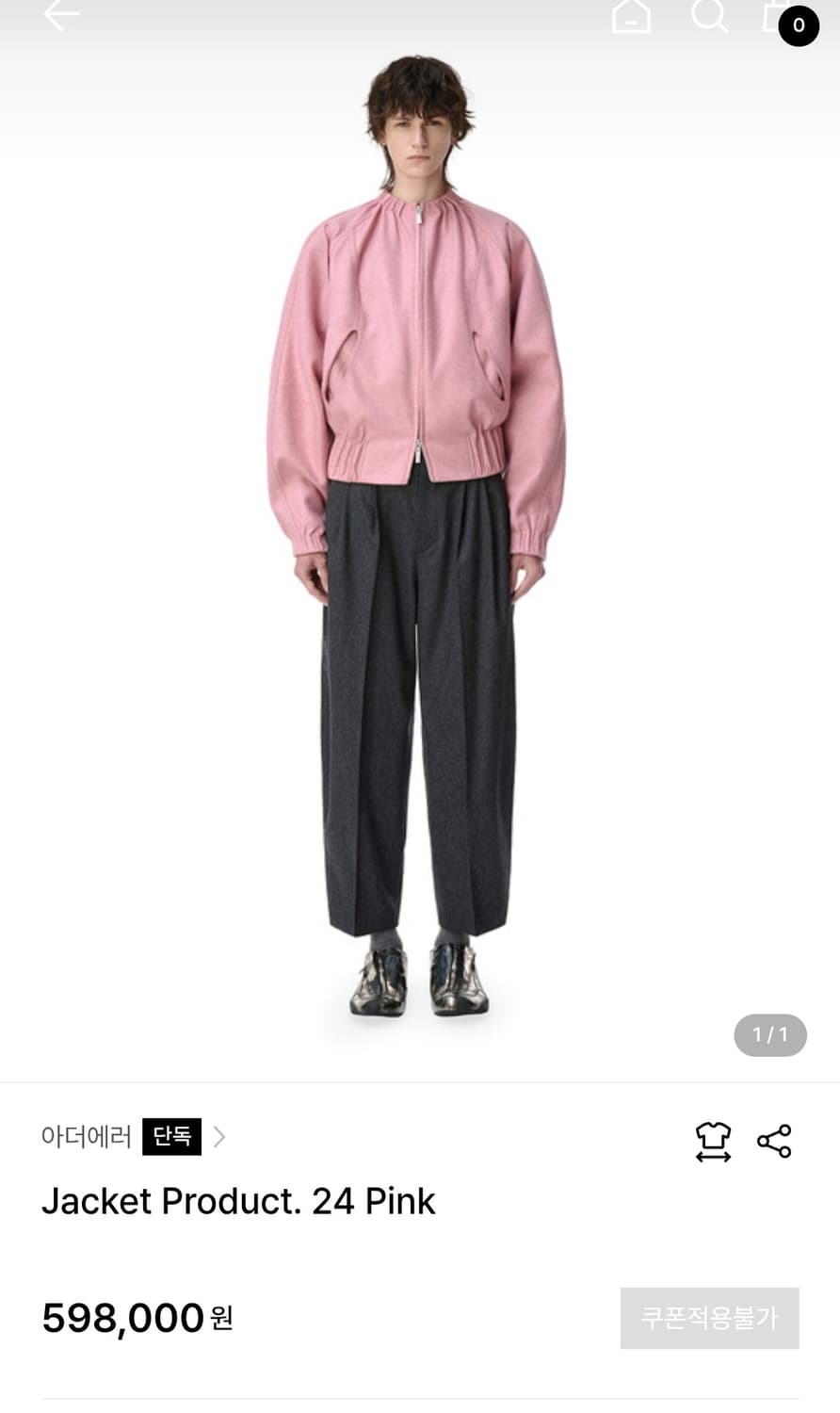840x1413 pixels.
Task: Open the 아더에러 brand page
Action: (87, 1137)
